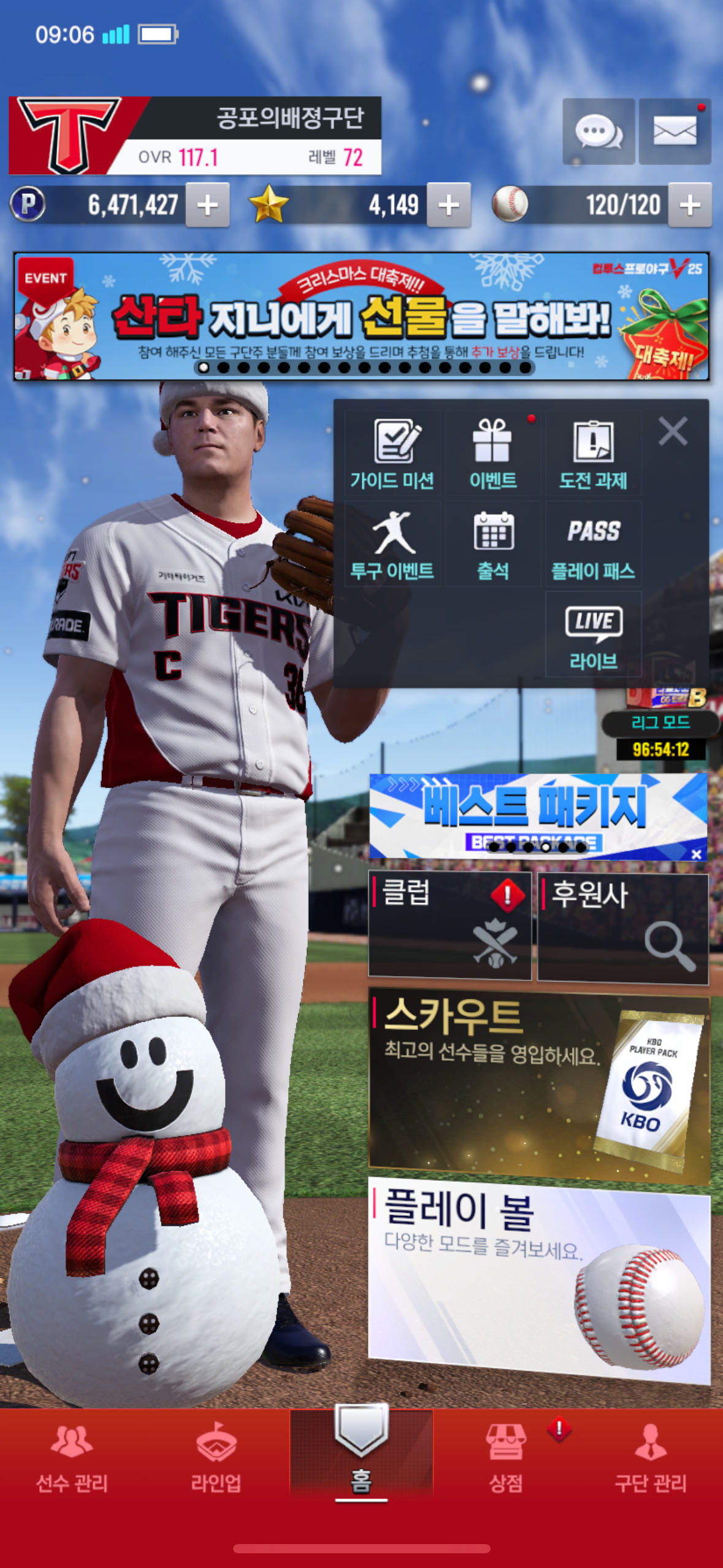Refill baseballs with the plus button
The height and width of the screenshot is (1568, 723).
click(x=690, y=205)
